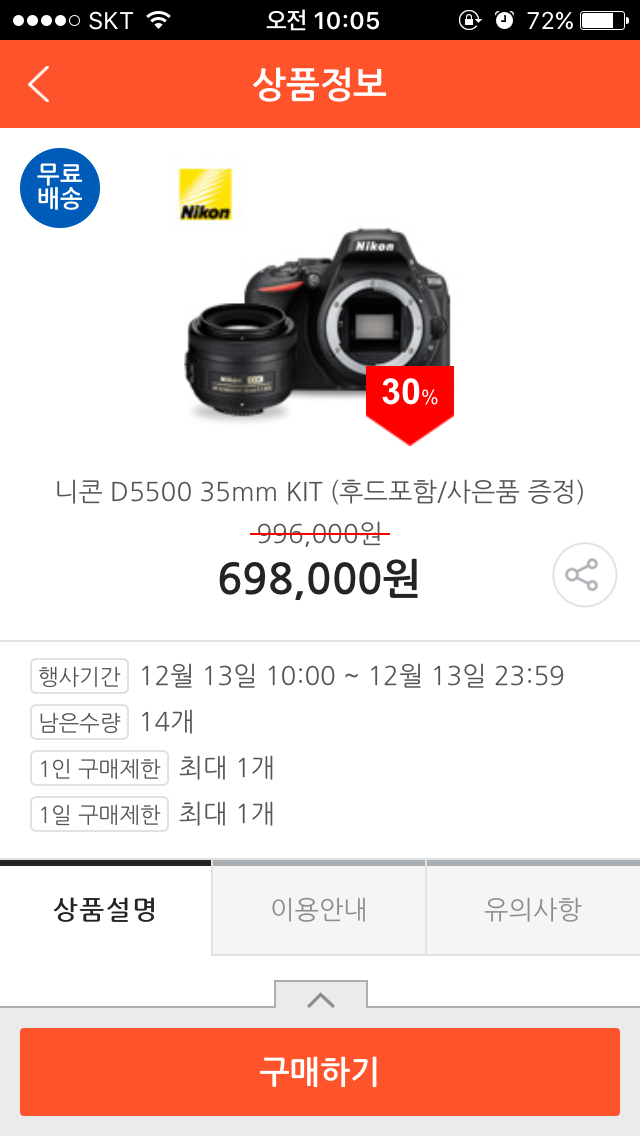Select the 유의사항 tab
The image size is (640, 1136).
(533, 909)
